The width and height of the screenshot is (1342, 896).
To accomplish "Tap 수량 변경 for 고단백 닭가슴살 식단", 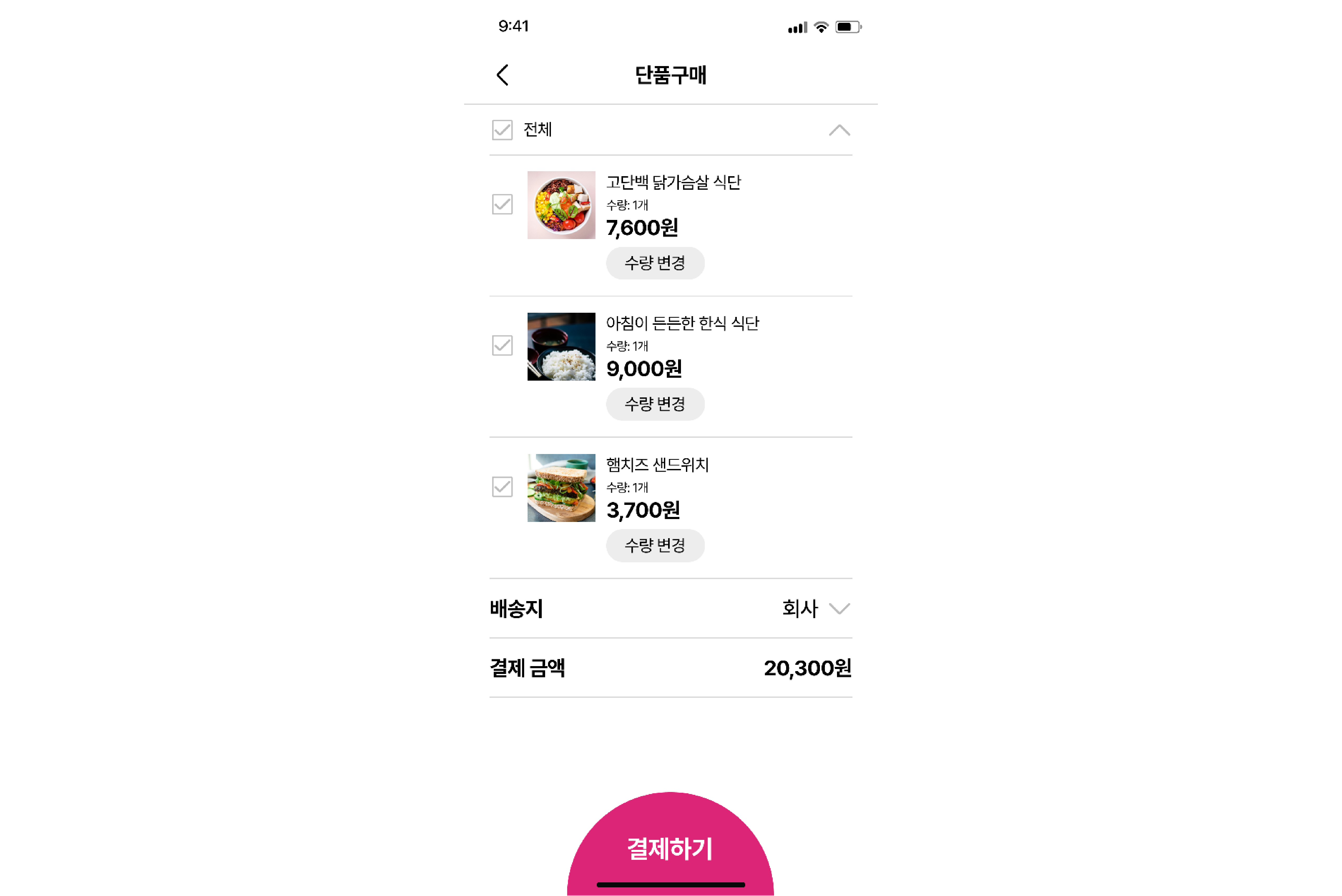I will pos(655,263).
